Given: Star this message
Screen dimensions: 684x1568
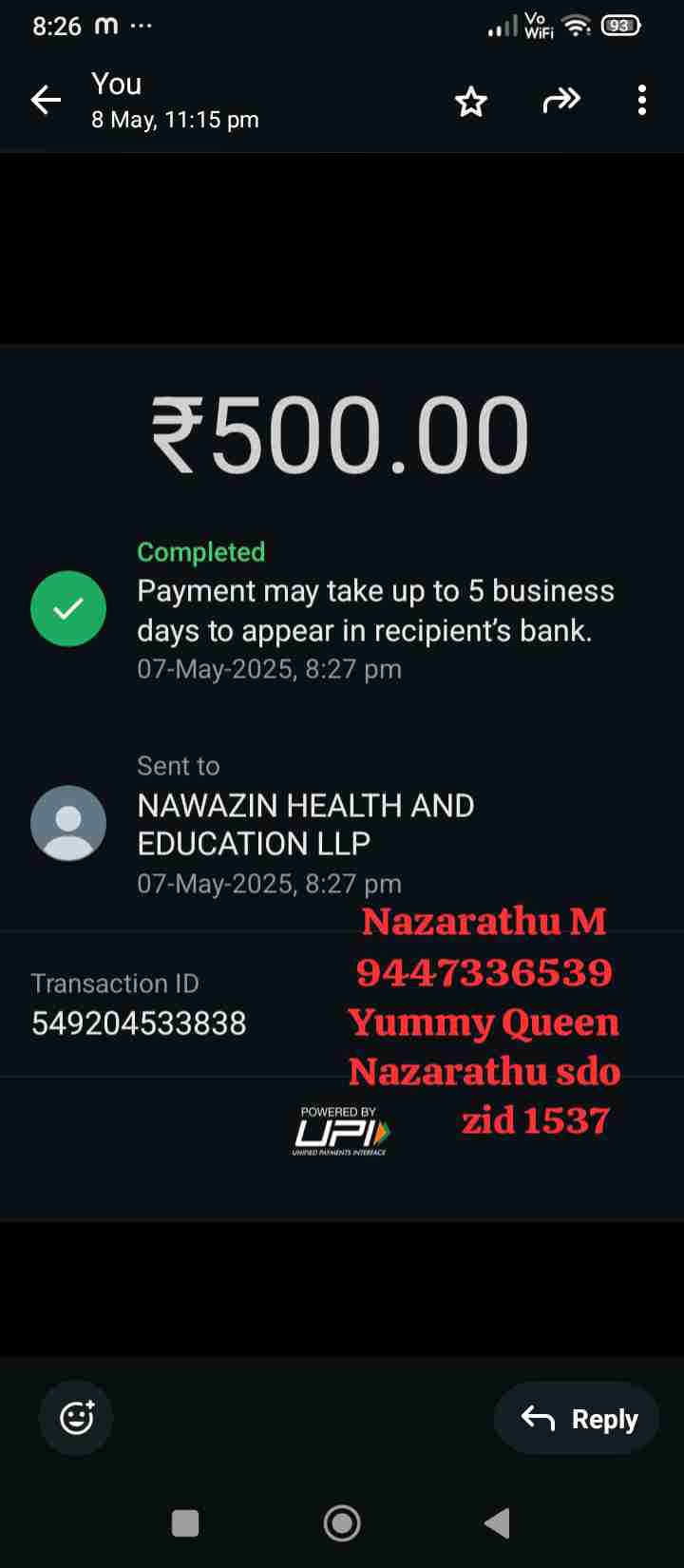Looking at the screenshot, I should [x=470, y=101].
